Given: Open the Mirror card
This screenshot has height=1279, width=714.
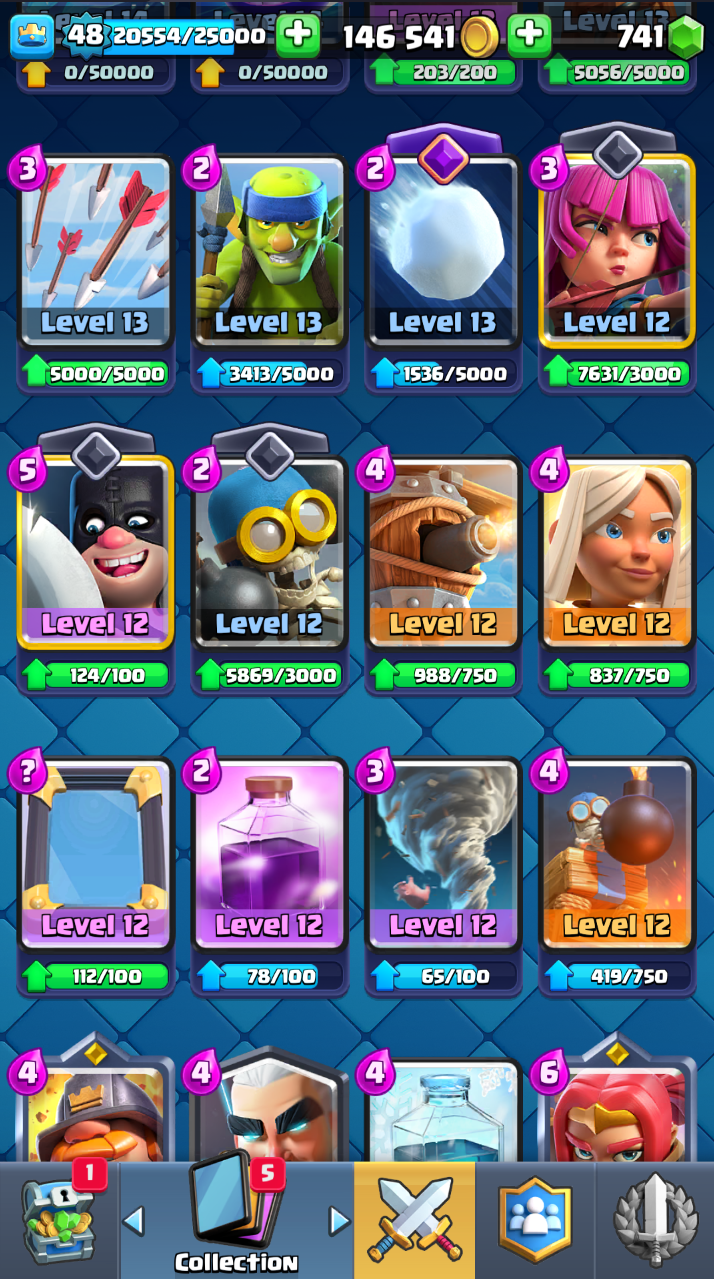Looking at the screenshot, I should click(96, 852).
